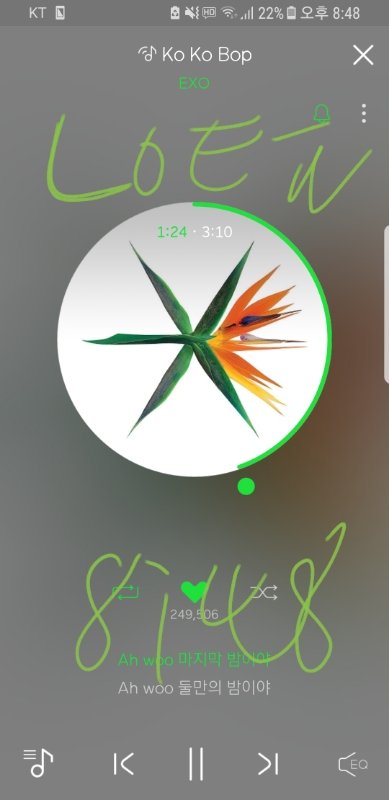
Task: Skip to the next track
Action: [x=268, y=764]
